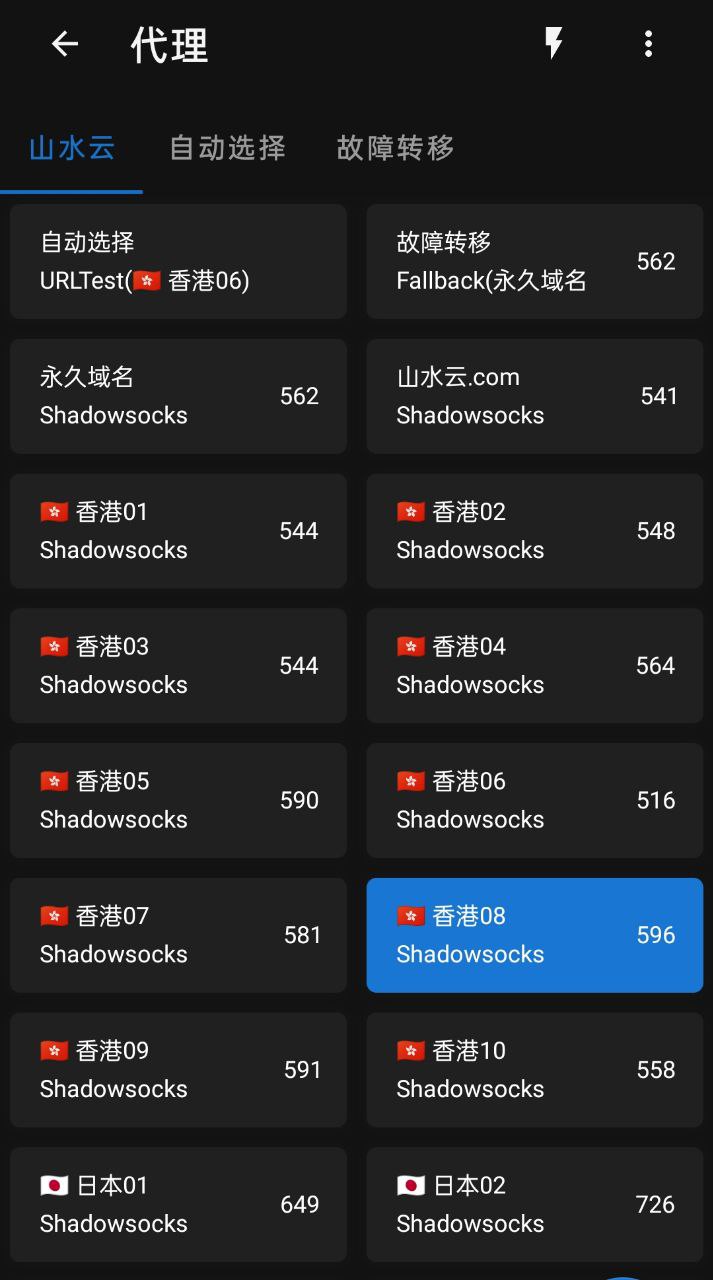713x1280 pixels.
Task: Switch to the 自动选择 tab
Action: [x=227, y=148]
